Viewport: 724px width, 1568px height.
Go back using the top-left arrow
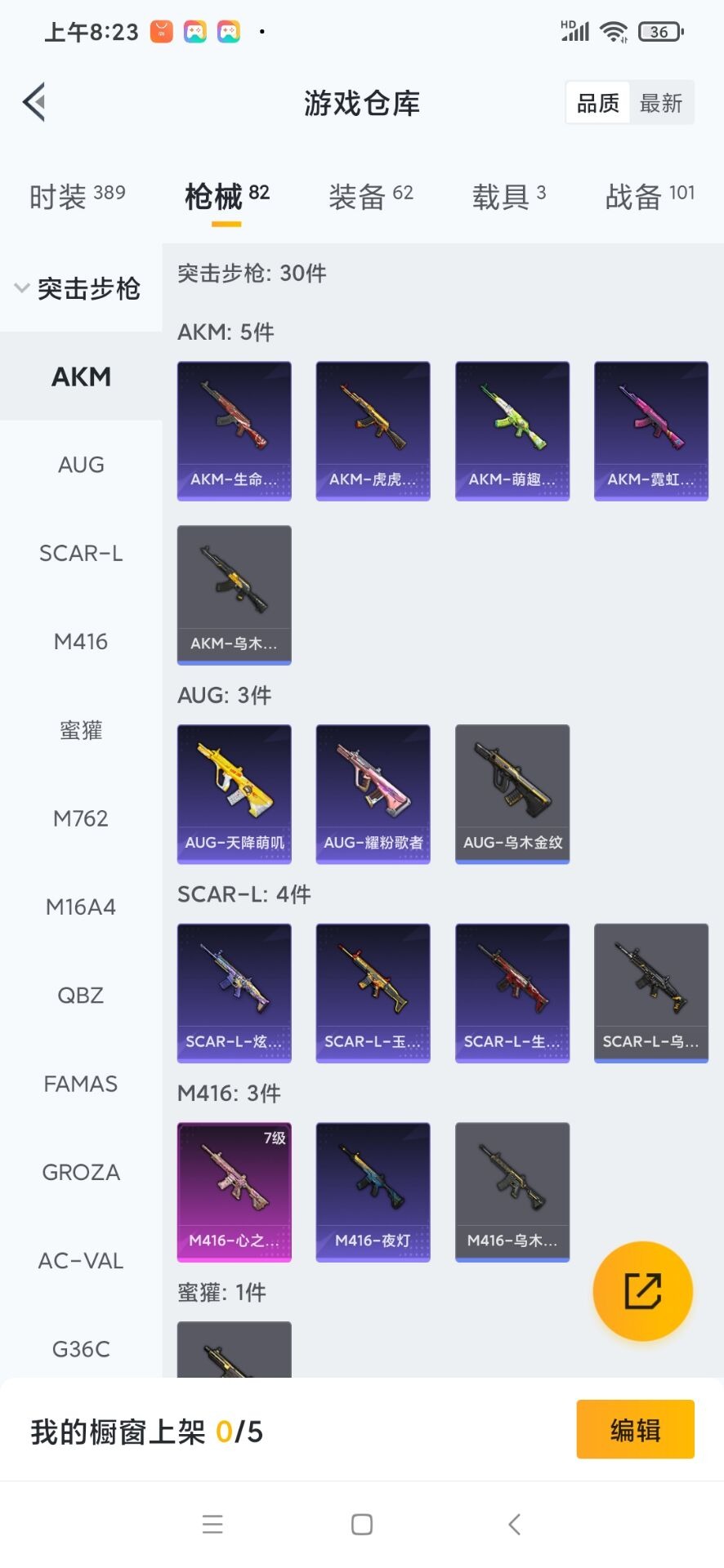pos(34,103)
